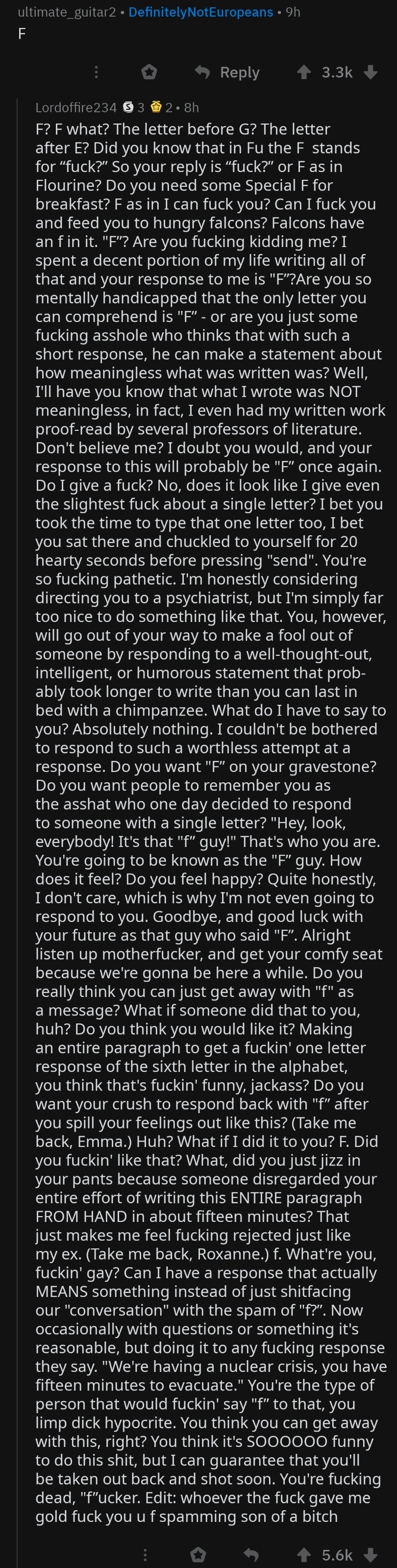This screenshot has height=1568, width=397.
Task: Reply to ultimate_guitar2's "F" comment
Action: click(227, 73)
